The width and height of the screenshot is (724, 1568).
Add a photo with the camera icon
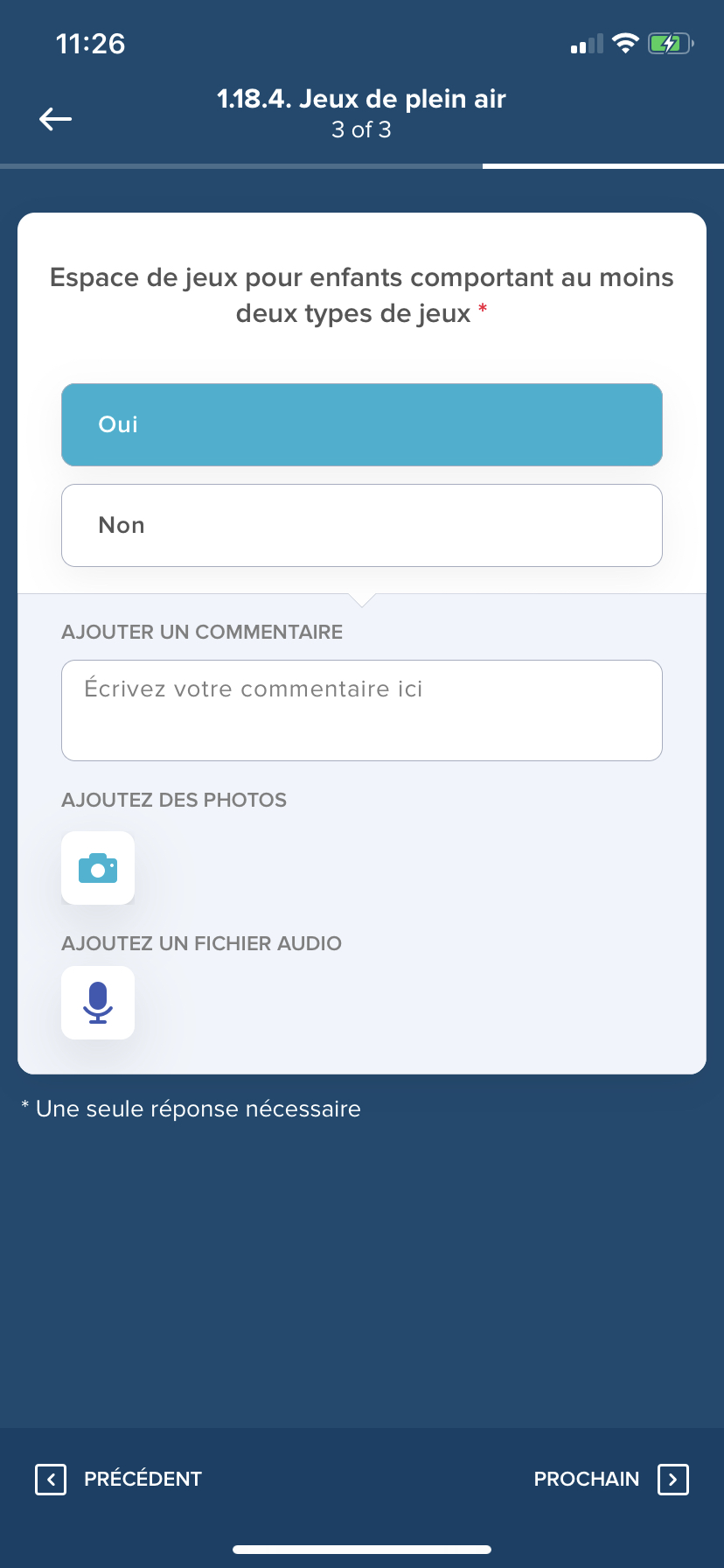pyautogui.click(x=98, y=868)
